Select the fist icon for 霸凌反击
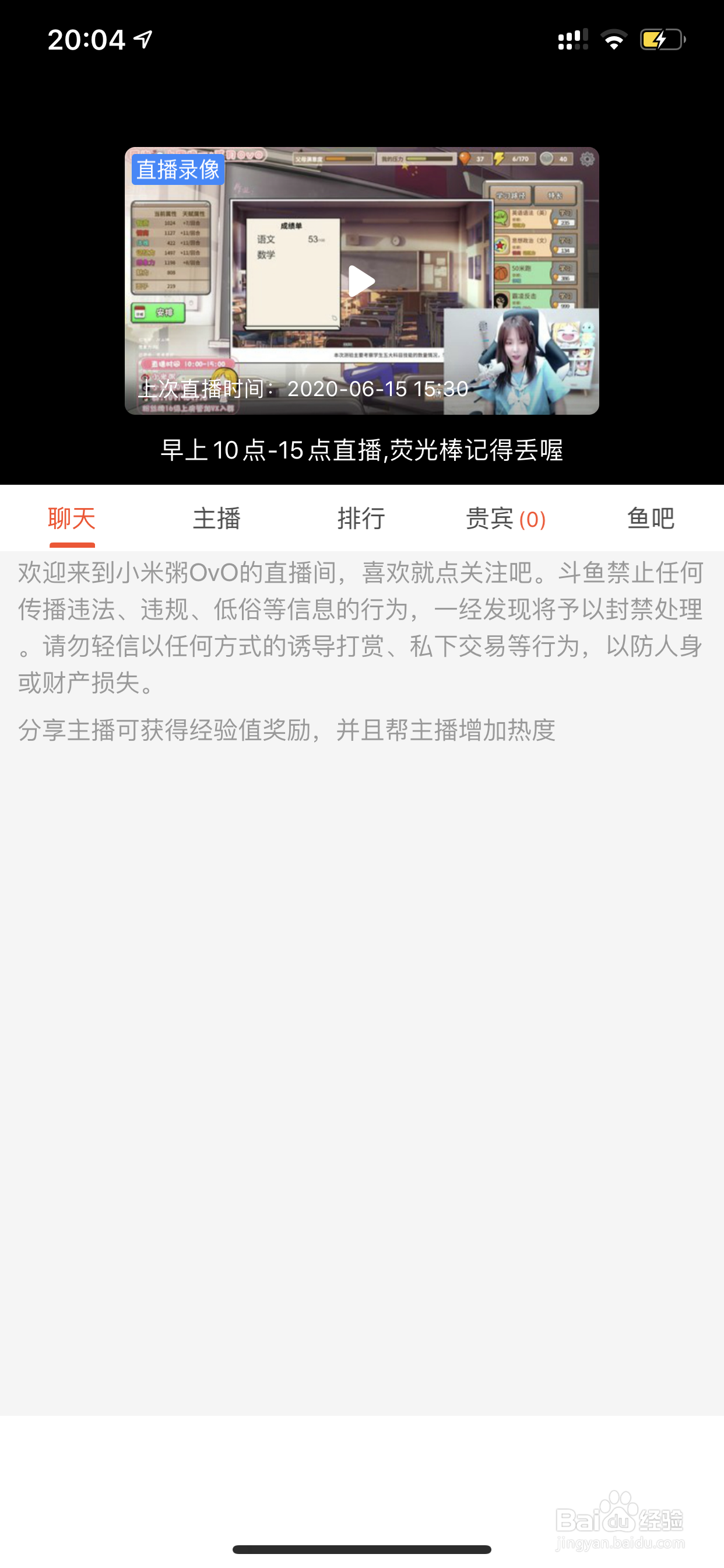 pyautogui.click(x=501, y=300)
